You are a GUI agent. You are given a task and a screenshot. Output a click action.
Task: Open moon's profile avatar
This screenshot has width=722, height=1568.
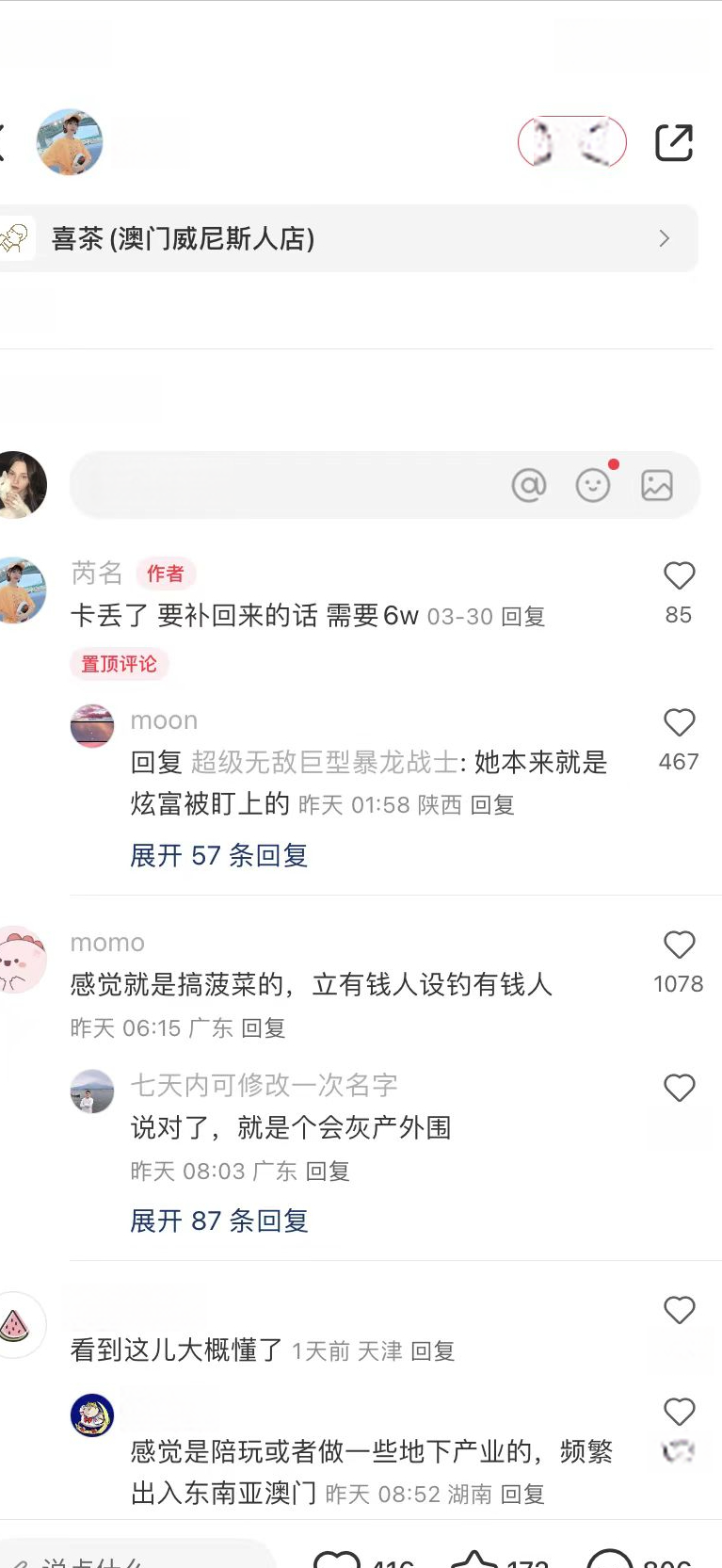pyautogui.click(x=92, y=725)
